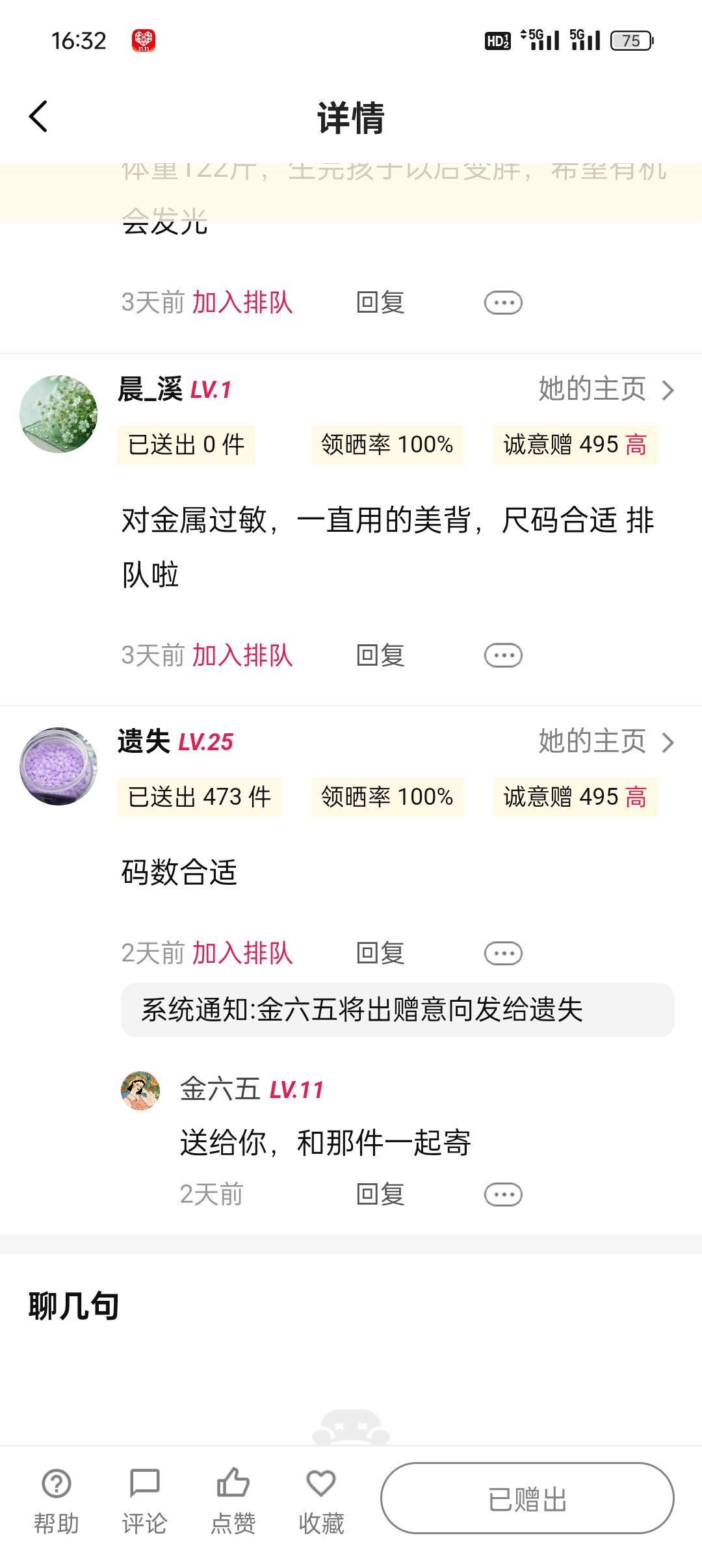Open 遗失's homepage via 她的主页

tap(606, 742)
